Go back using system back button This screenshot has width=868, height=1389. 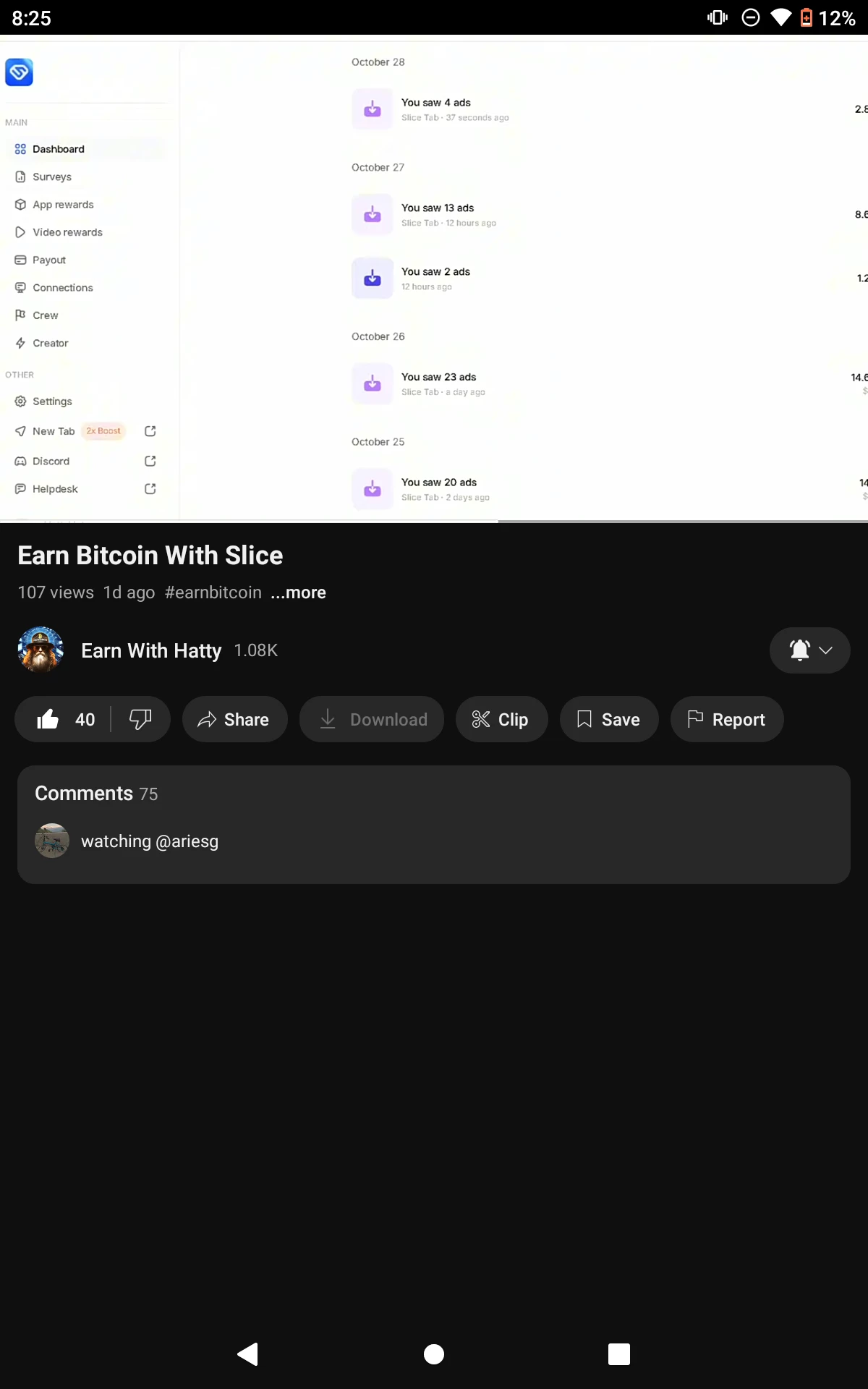coord(248,1354)
